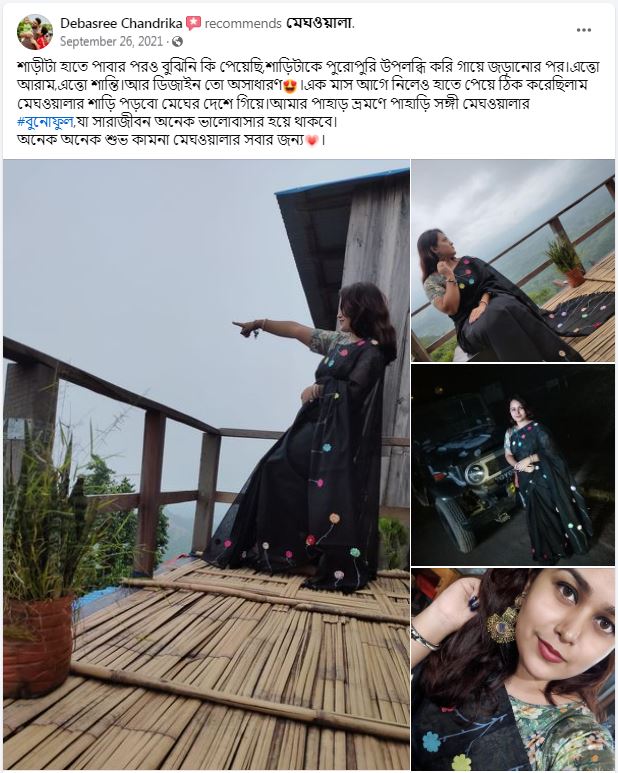This screenshot has width=618, height=773.
Task: Open the September 26, 2021 timestamp link
Action: [x=112, y=42]
